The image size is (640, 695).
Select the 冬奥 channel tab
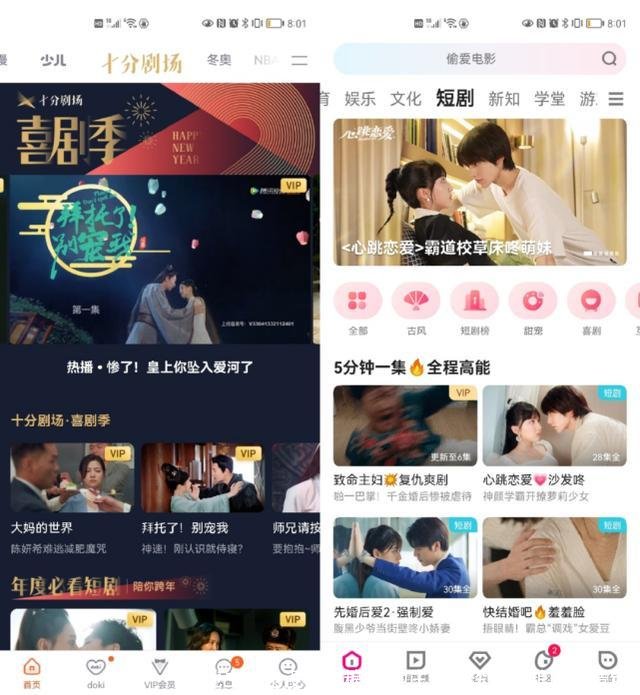(x=218, y=60)
